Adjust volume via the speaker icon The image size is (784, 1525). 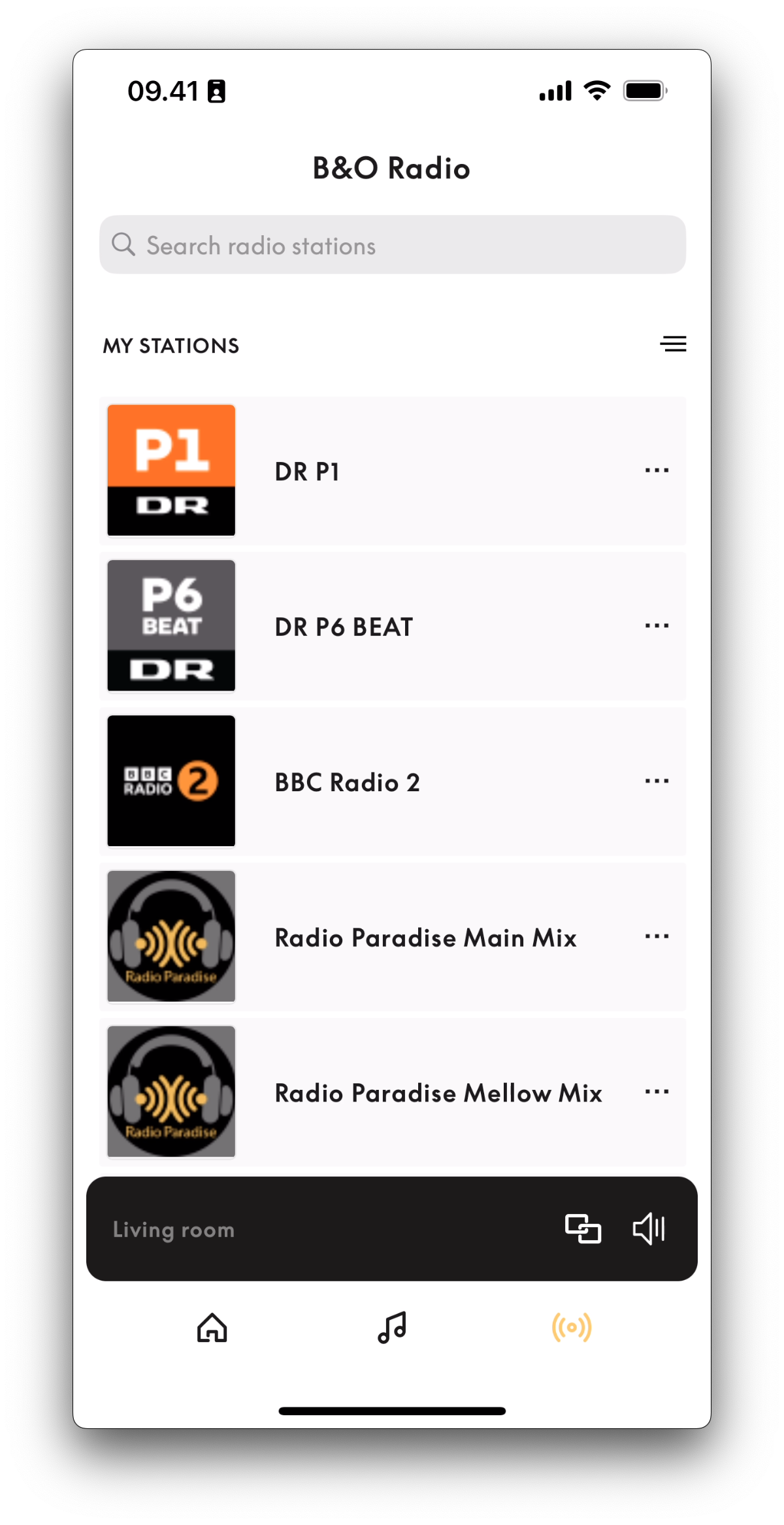click(649, 1229)
